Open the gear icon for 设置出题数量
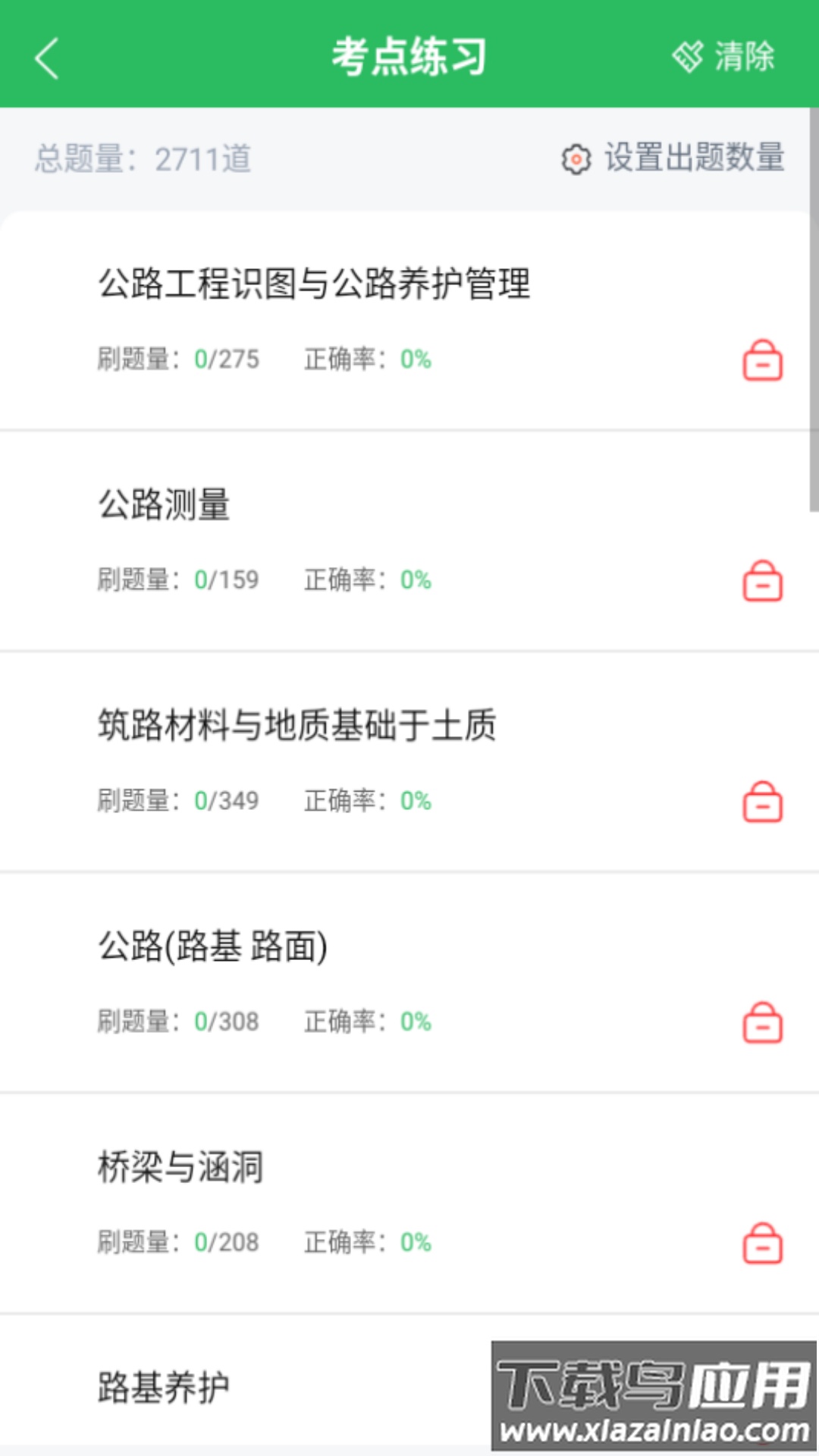Viewport: 819px width, 1456px height. [x=576, y=158]
